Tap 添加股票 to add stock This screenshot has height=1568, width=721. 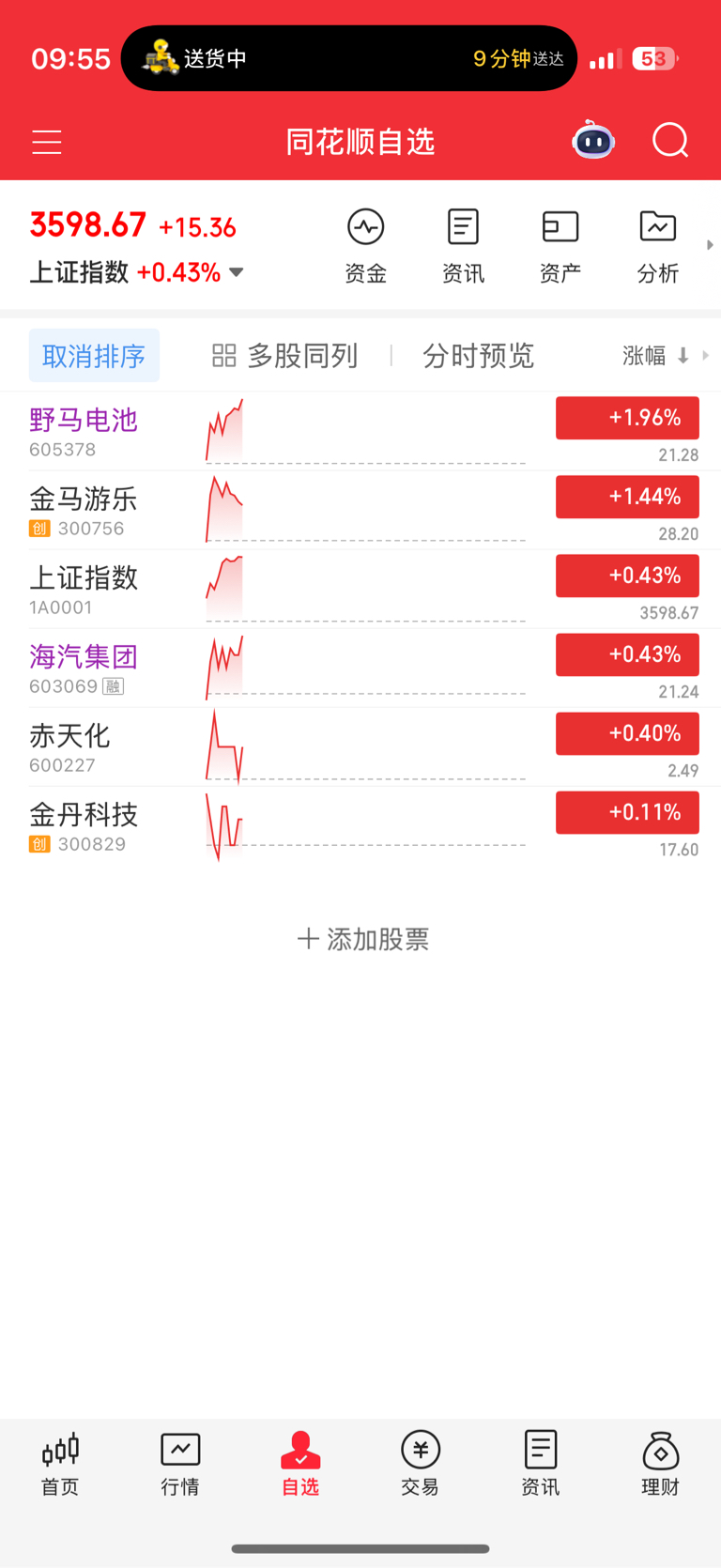coord(363,939)
